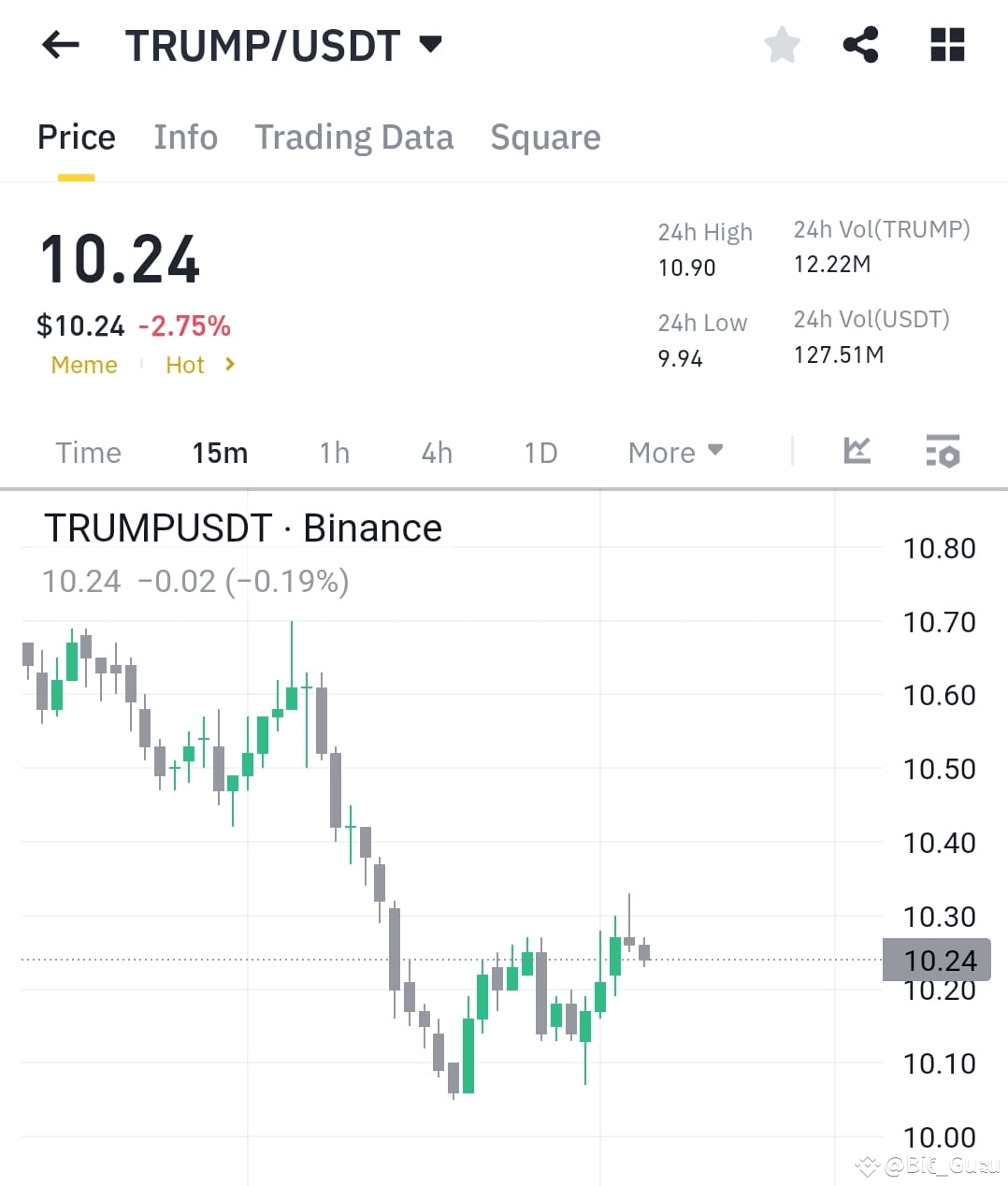The width and height of the screenshot is (1008, 1186).
Task: Open the share options
Action: pyautogui.click(x=860, y=45)
